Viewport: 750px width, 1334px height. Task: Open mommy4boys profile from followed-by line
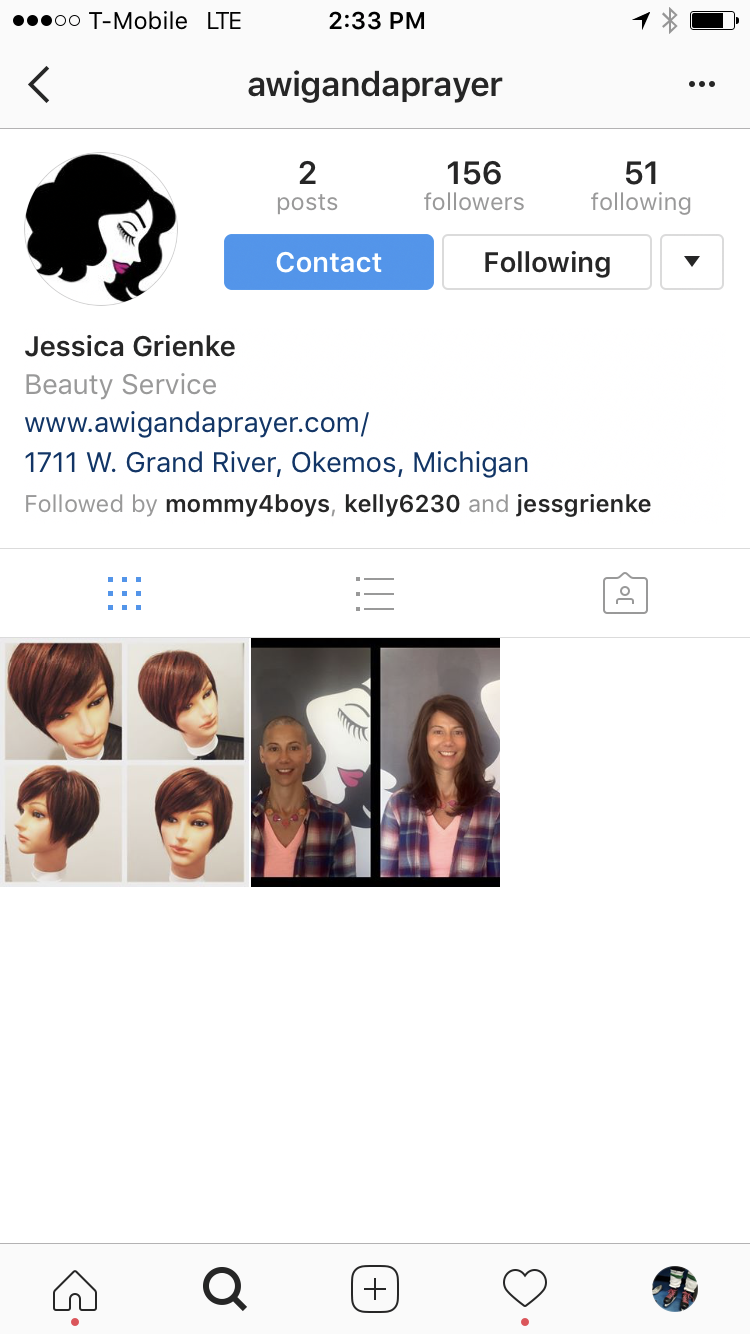[x=247, y=504]
